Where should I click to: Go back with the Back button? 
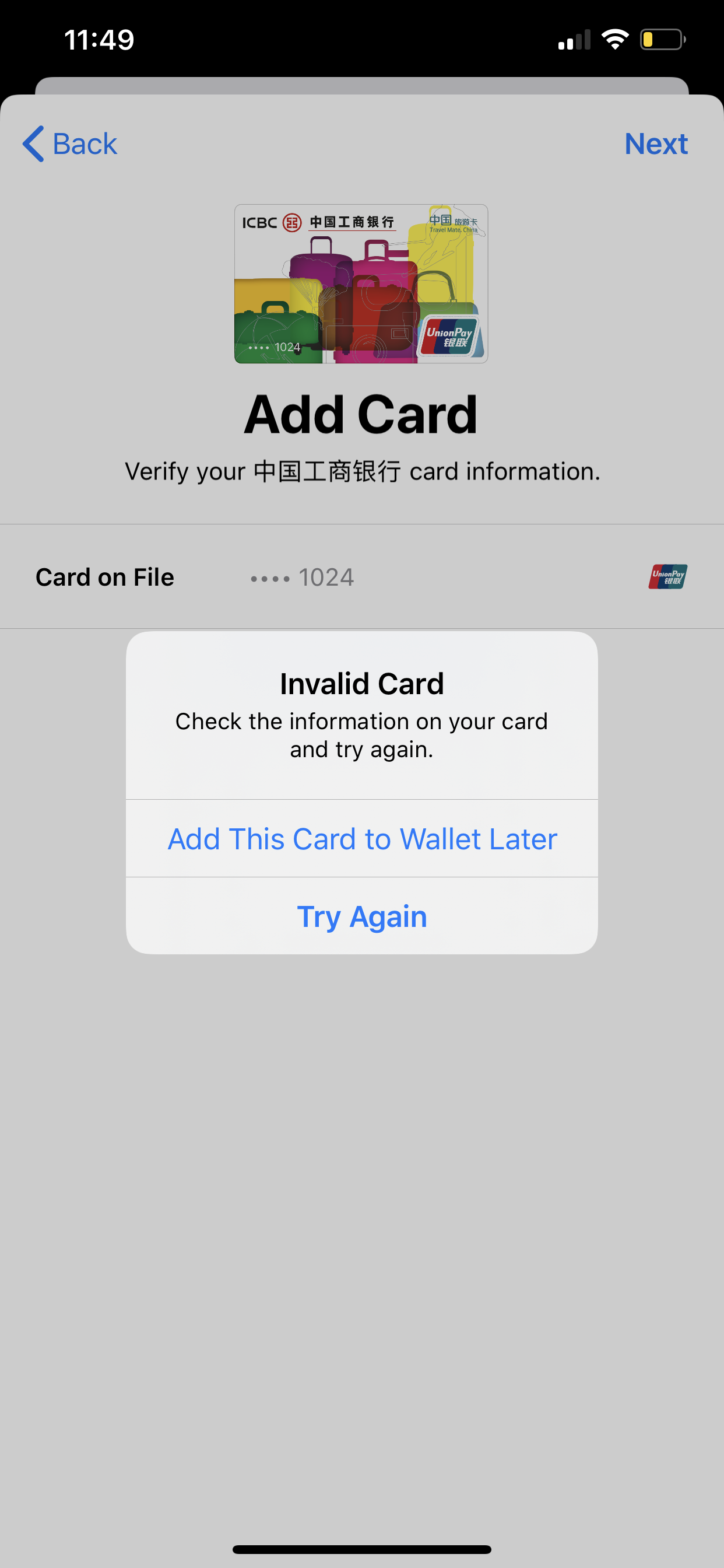(70, 144)
